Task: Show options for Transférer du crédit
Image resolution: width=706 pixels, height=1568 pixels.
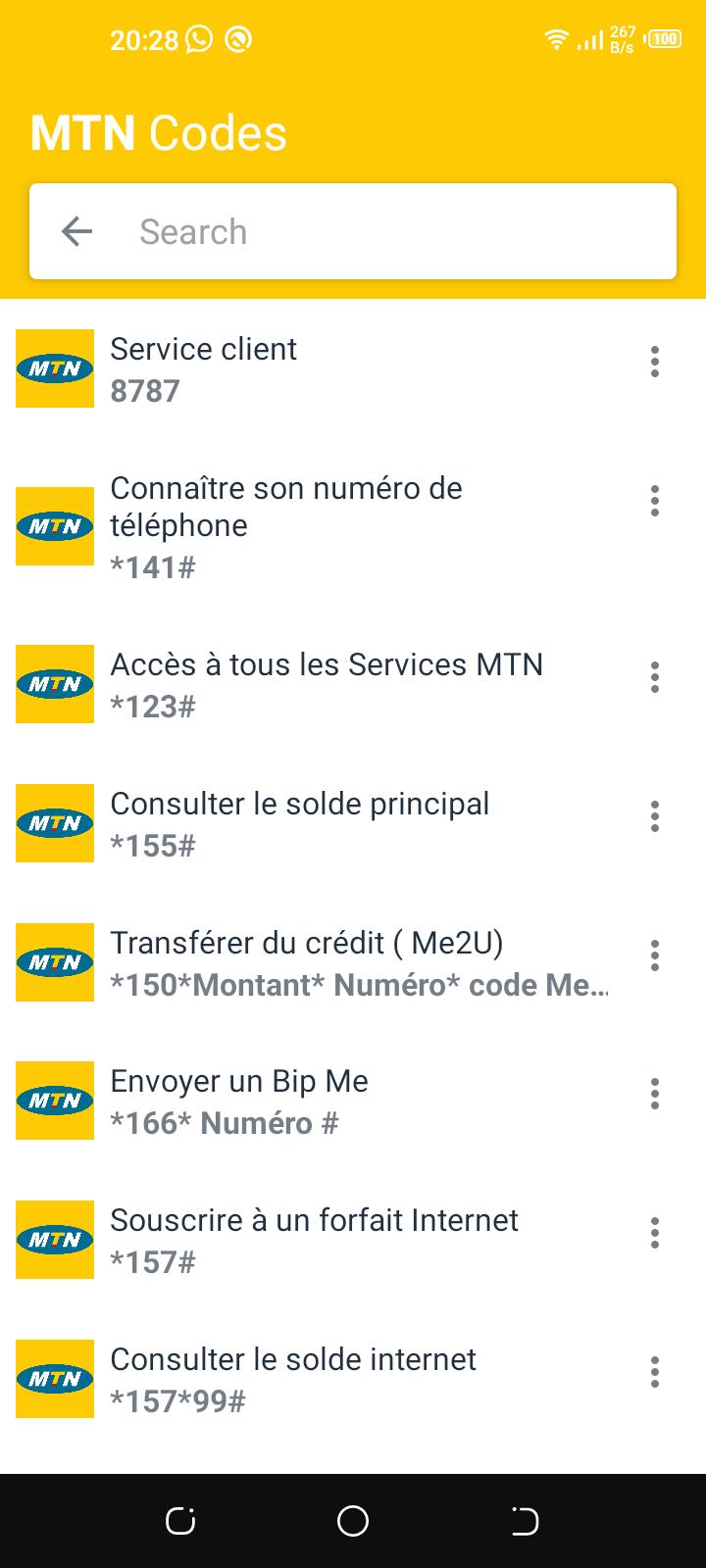Action: tap(655, 955)
